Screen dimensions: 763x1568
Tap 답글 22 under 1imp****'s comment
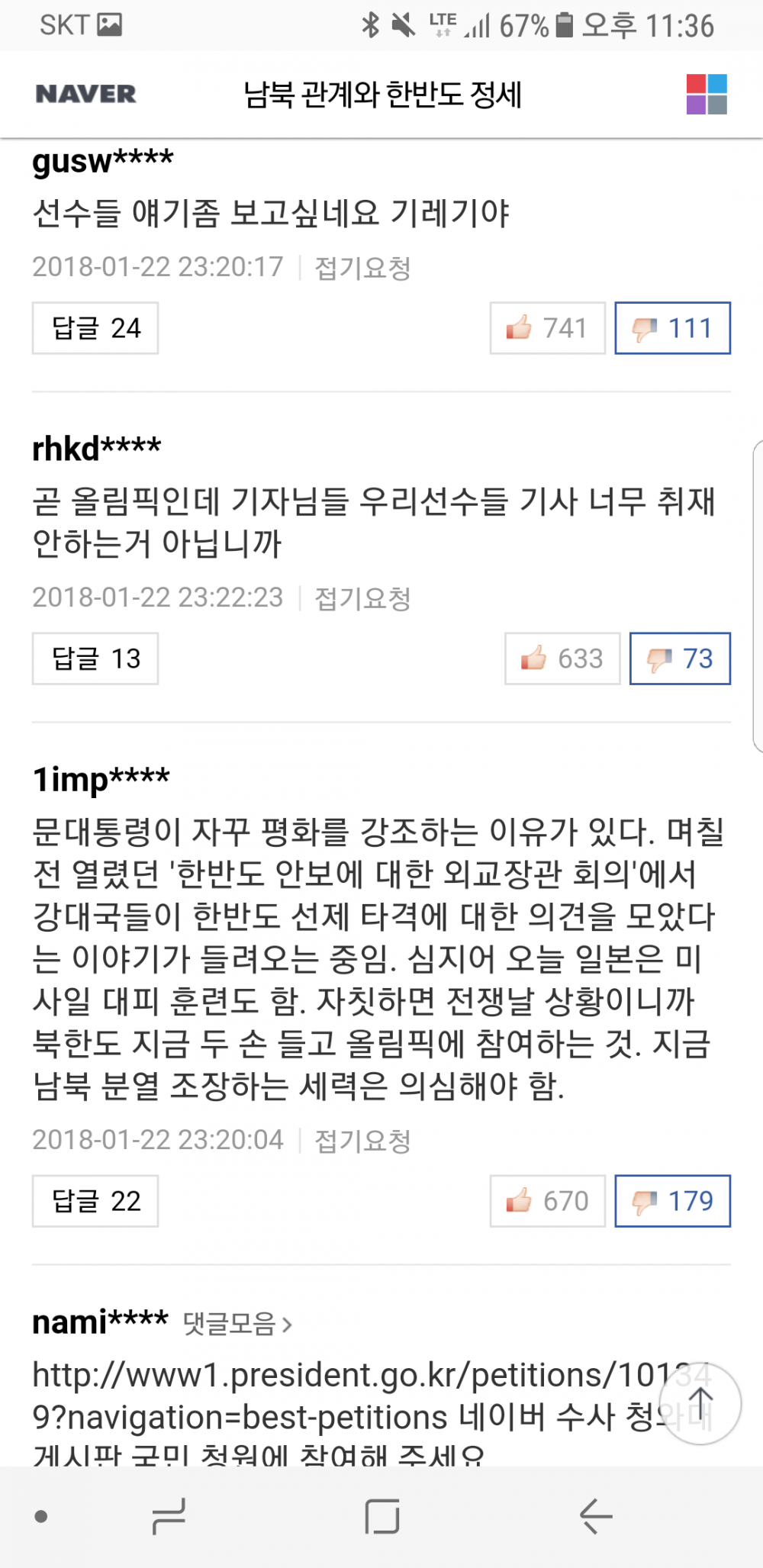[95, 1200]
